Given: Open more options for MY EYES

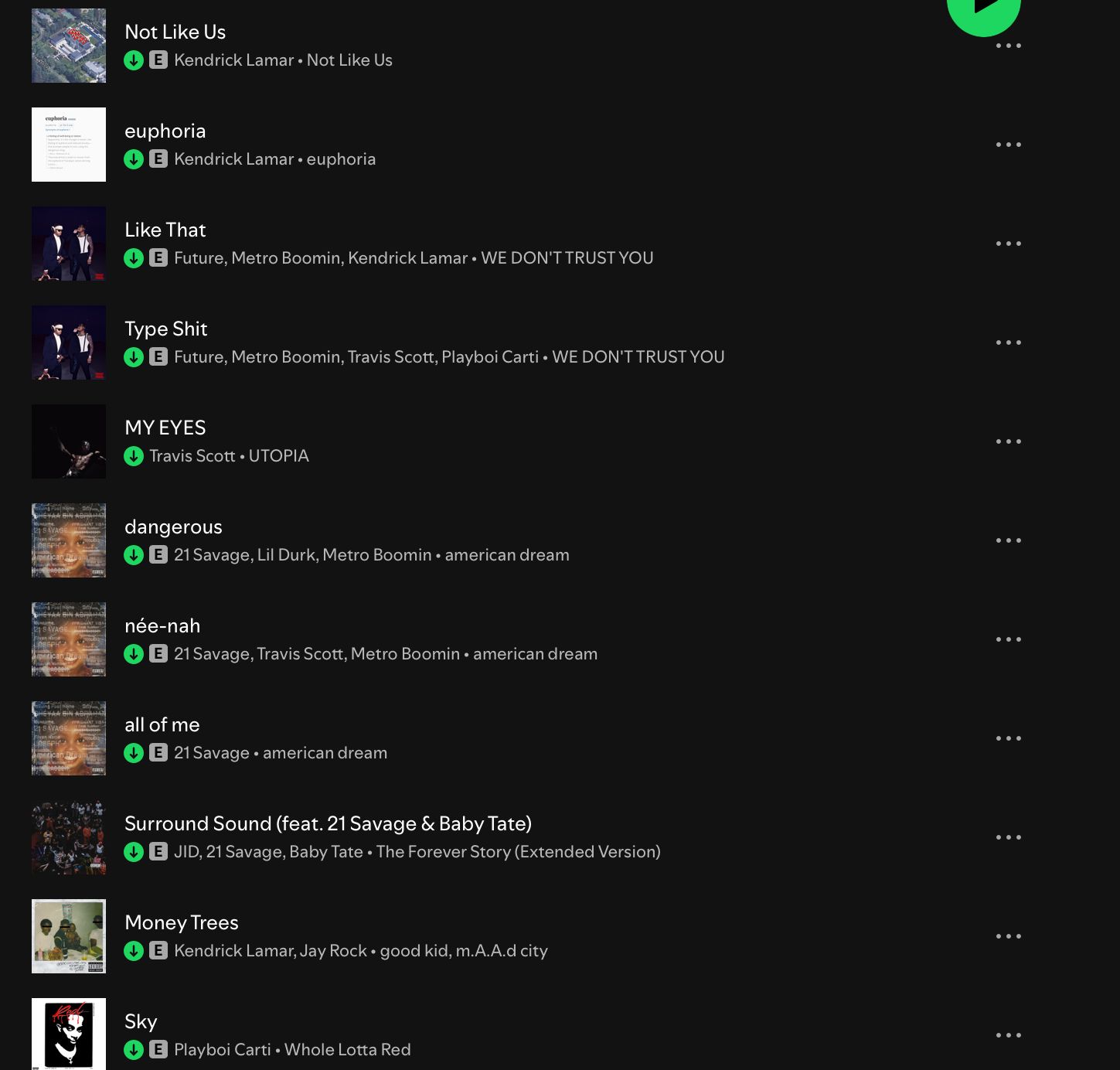Looking at the screenshot, I should 1008,441.
